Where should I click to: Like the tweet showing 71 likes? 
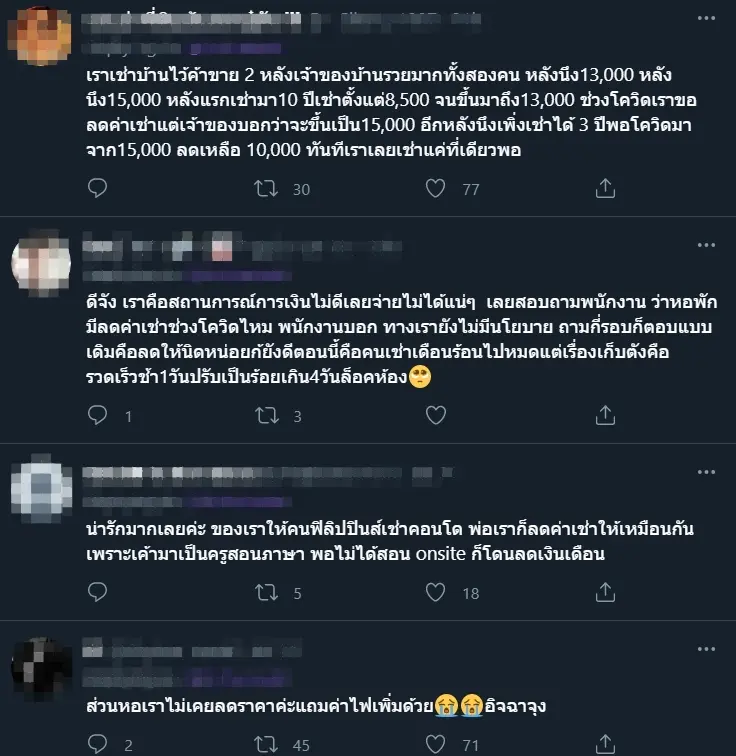436,745
